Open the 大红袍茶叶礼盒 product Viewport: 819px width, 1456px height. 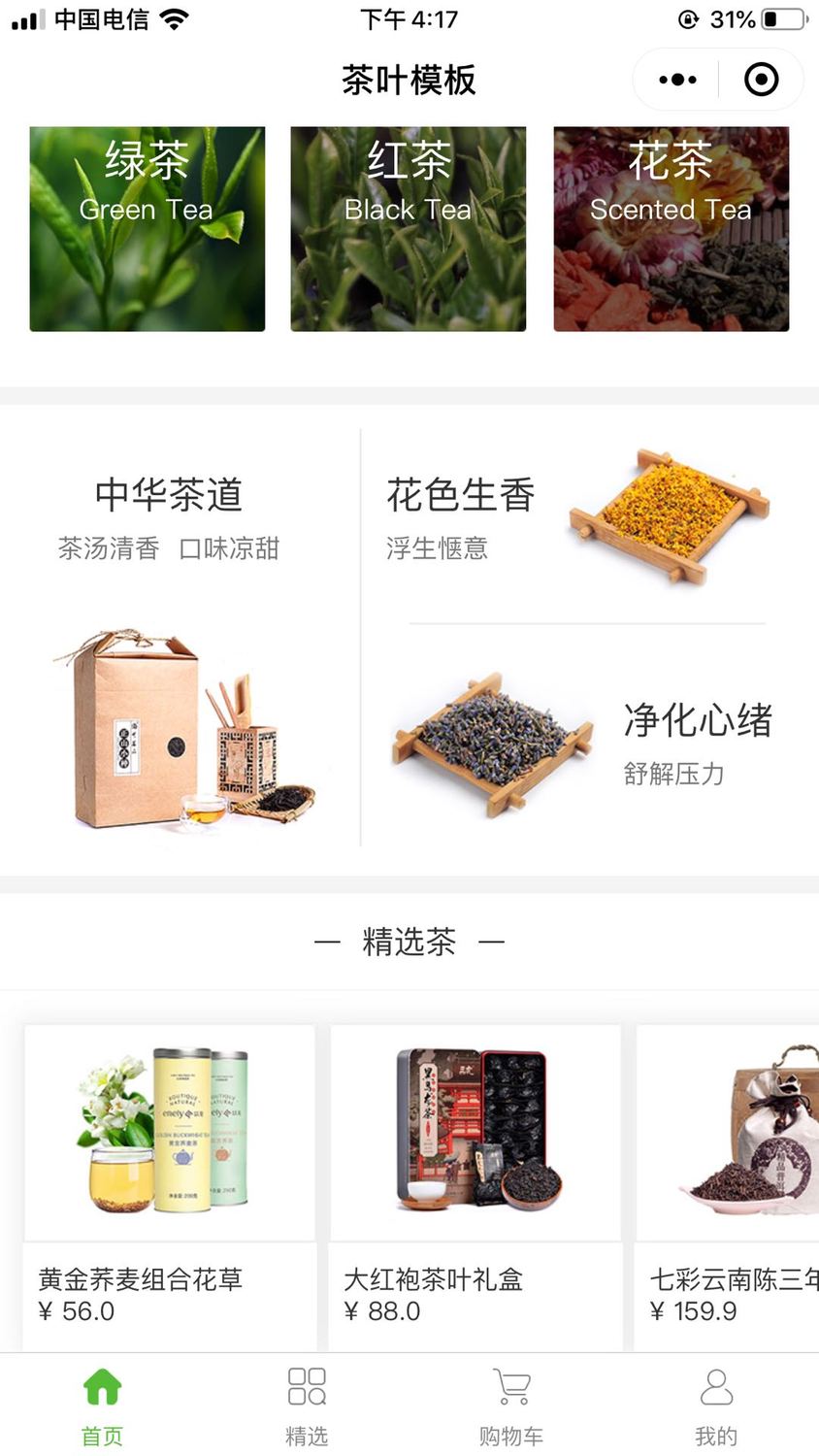tap(475, 1165)
